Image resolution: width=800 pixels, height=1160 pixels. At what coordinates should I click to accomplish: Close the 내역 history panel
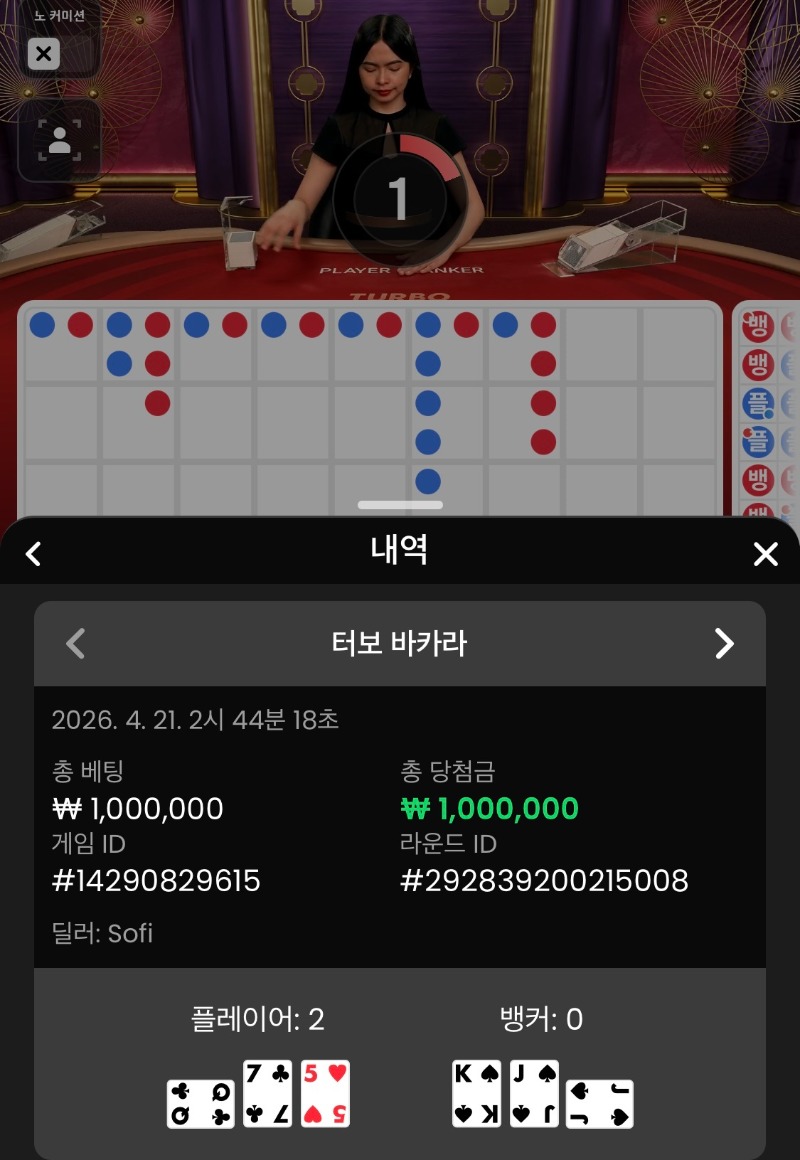(765, 554)
